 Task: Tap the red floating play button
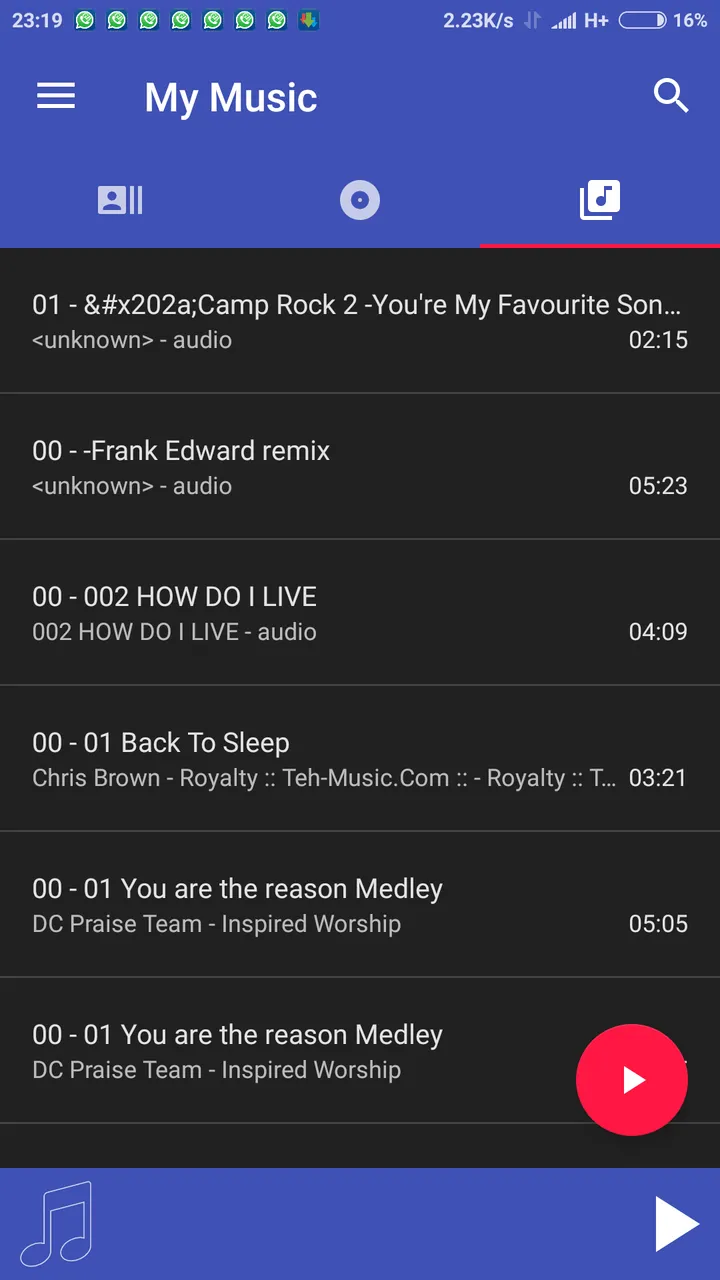tap(632, 1080)
